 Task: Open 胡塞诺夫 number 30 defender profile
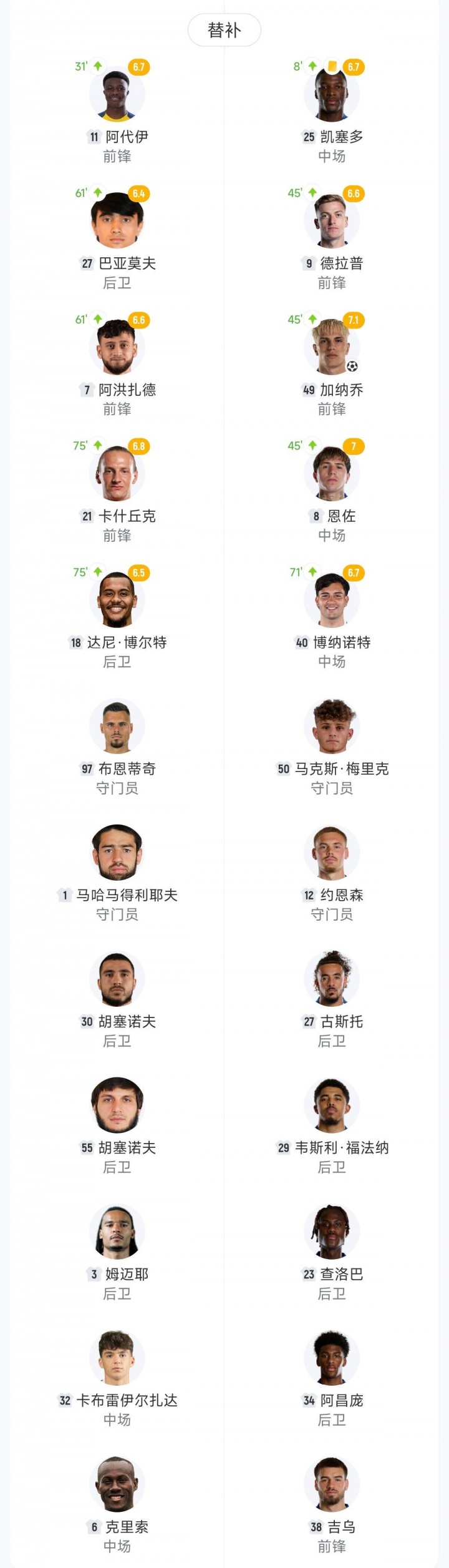coord(117,980)
